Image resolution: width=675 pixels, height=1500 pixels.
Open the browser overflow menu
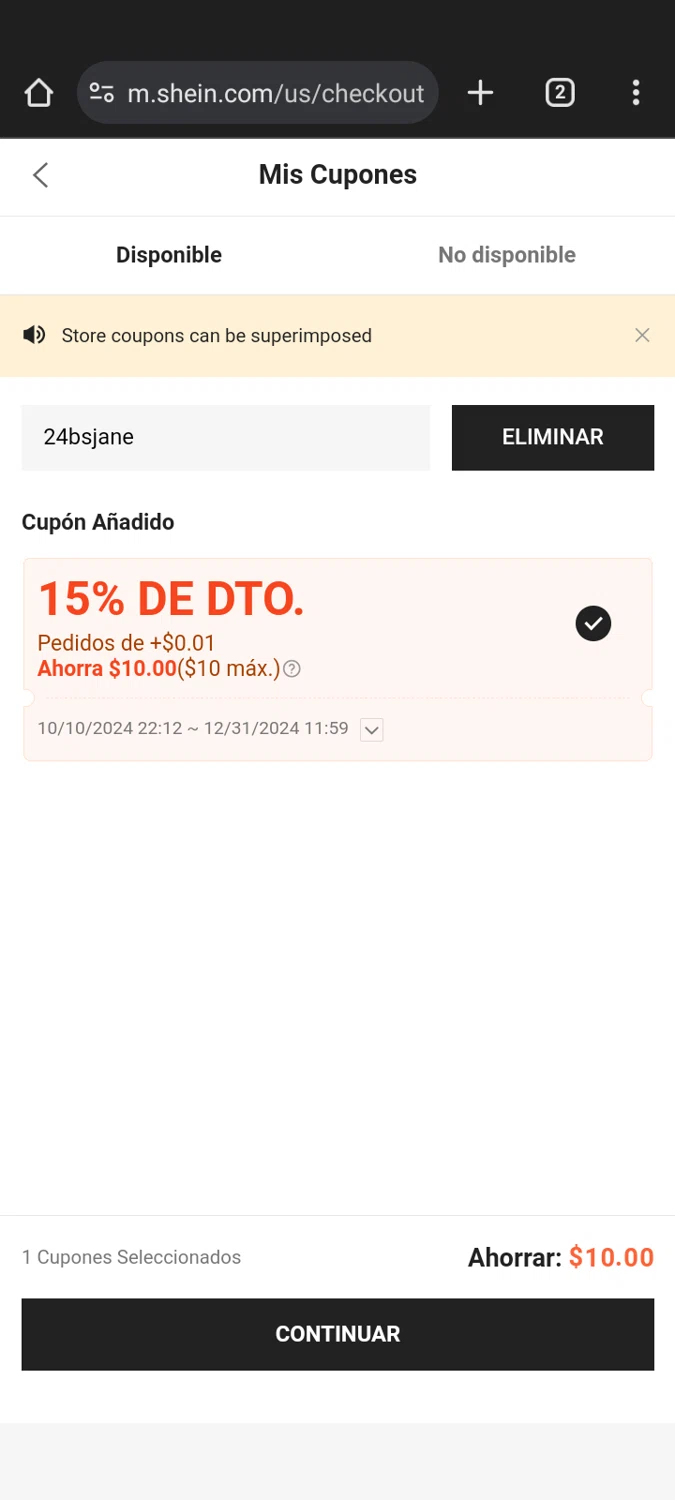(x=635, y=94)
